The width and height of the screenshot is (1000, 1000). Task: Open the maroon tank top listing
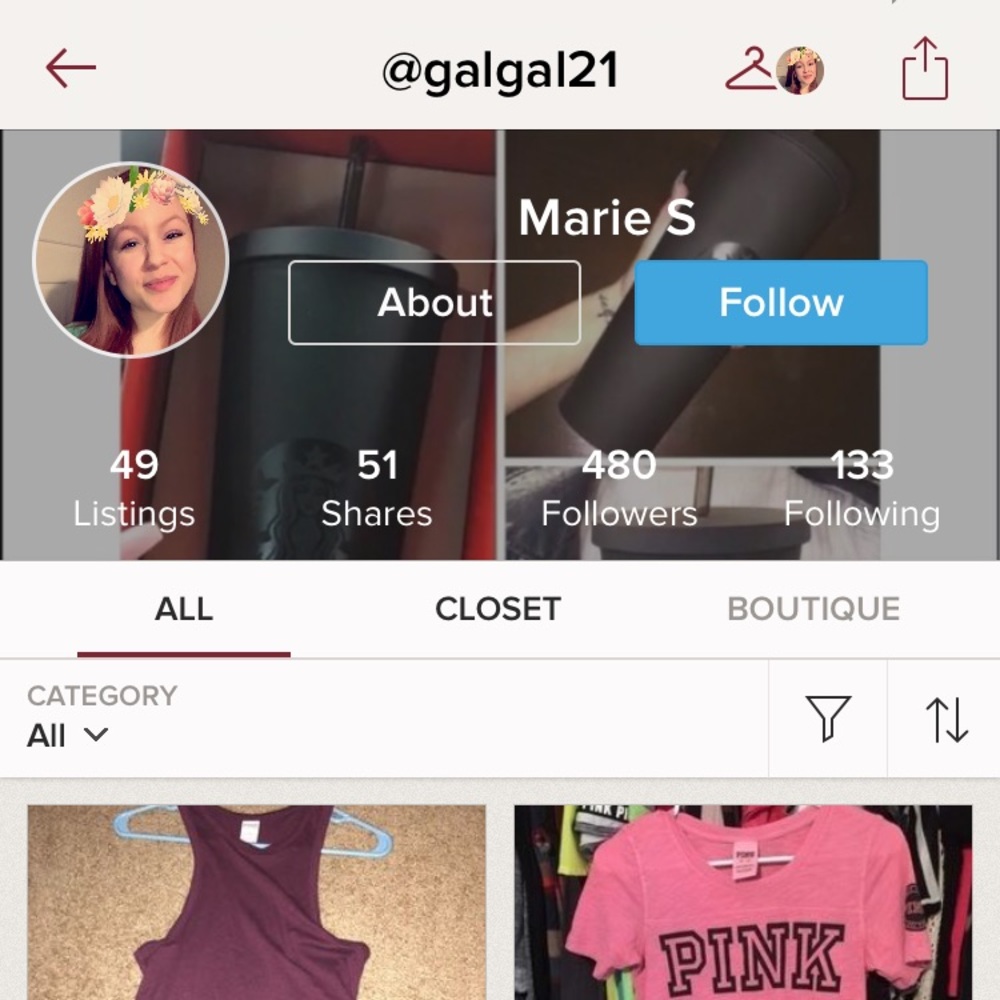256,902
